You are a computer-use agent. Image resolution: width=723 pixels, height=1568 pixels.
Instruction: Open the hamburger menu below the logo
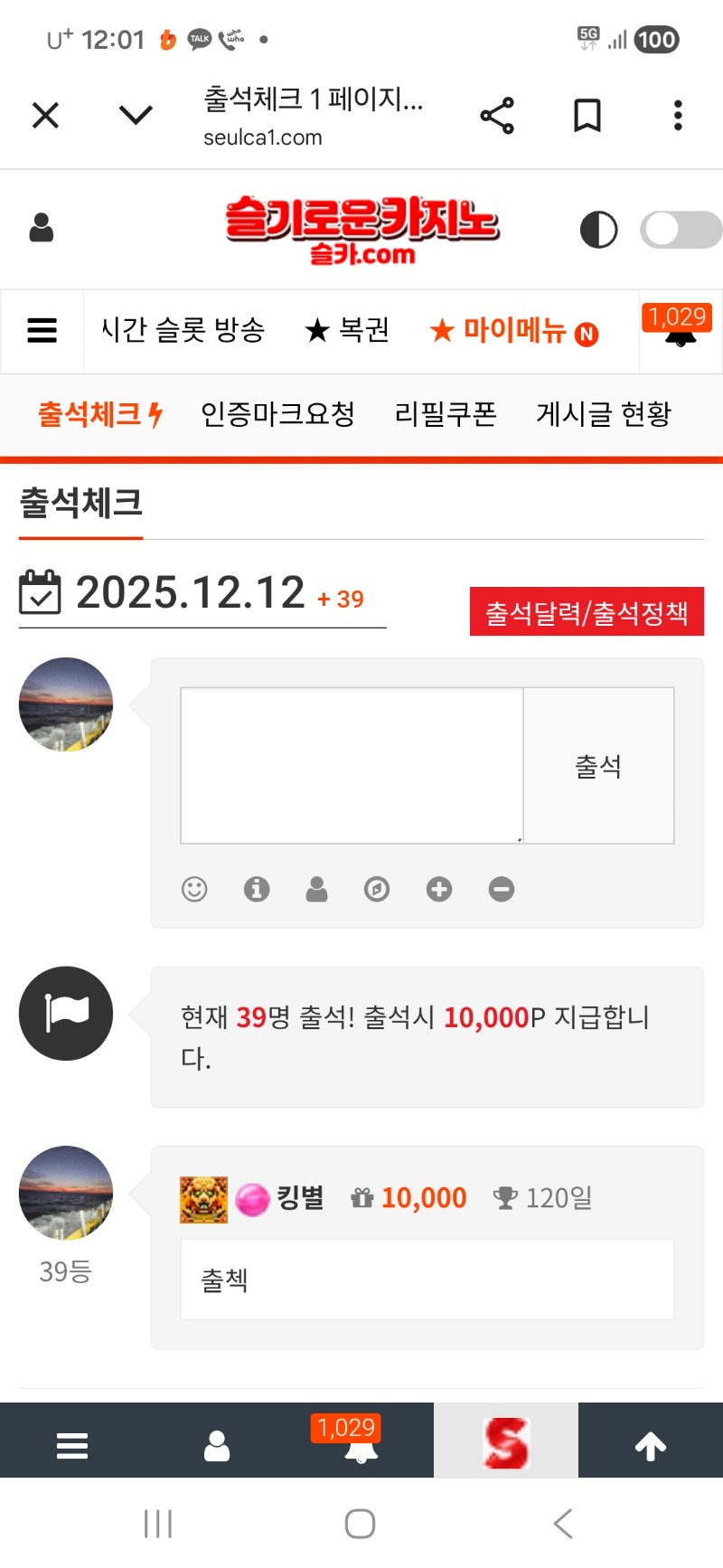point(42,331)
